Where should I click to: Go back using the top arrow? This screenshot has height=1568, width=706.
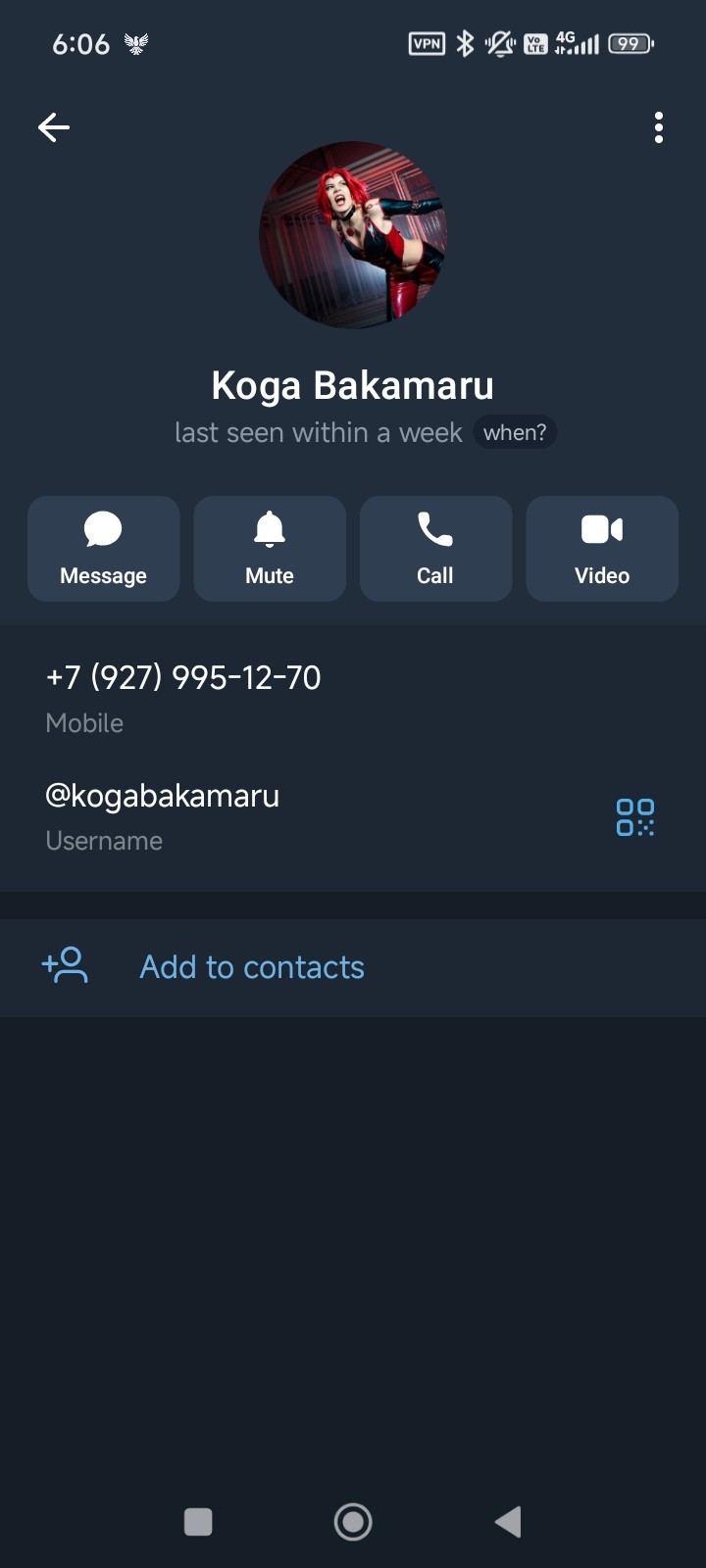[x=54, y=127]
